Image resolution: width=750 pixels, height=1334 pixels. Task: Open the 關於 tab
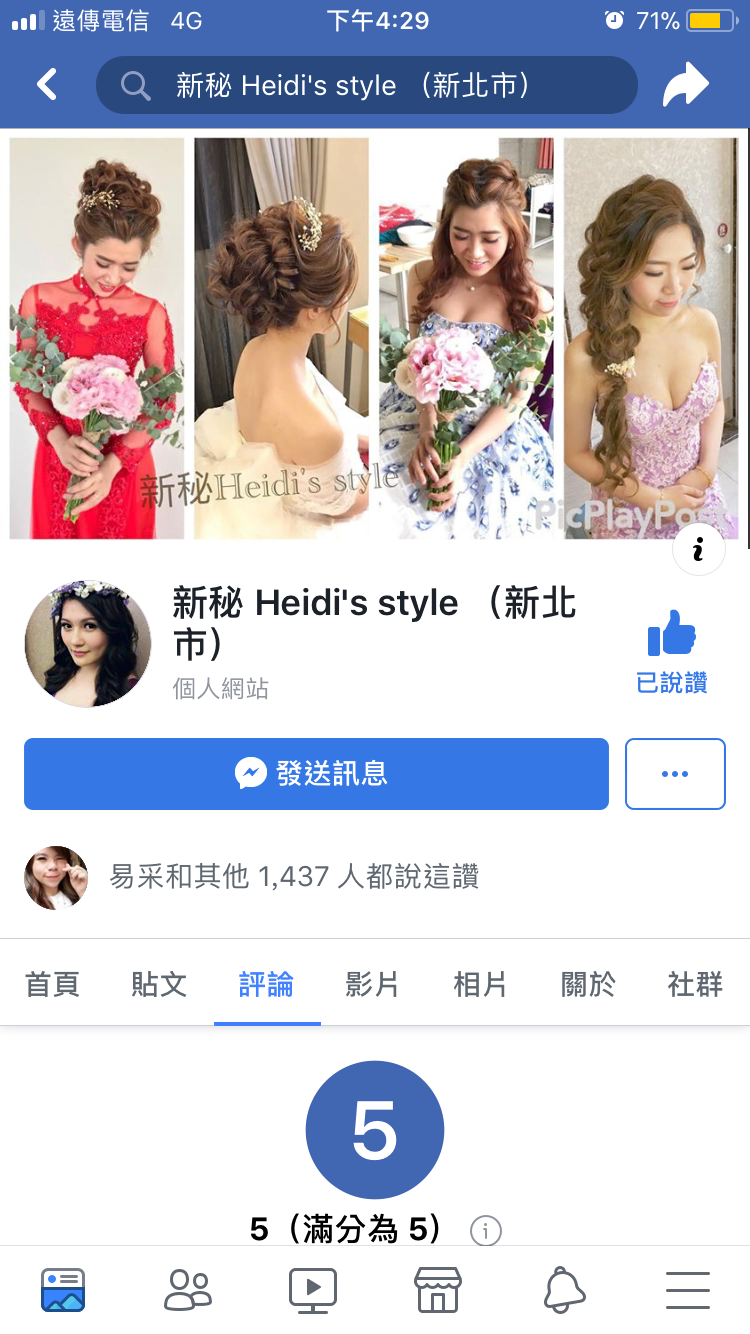point(588,984)
